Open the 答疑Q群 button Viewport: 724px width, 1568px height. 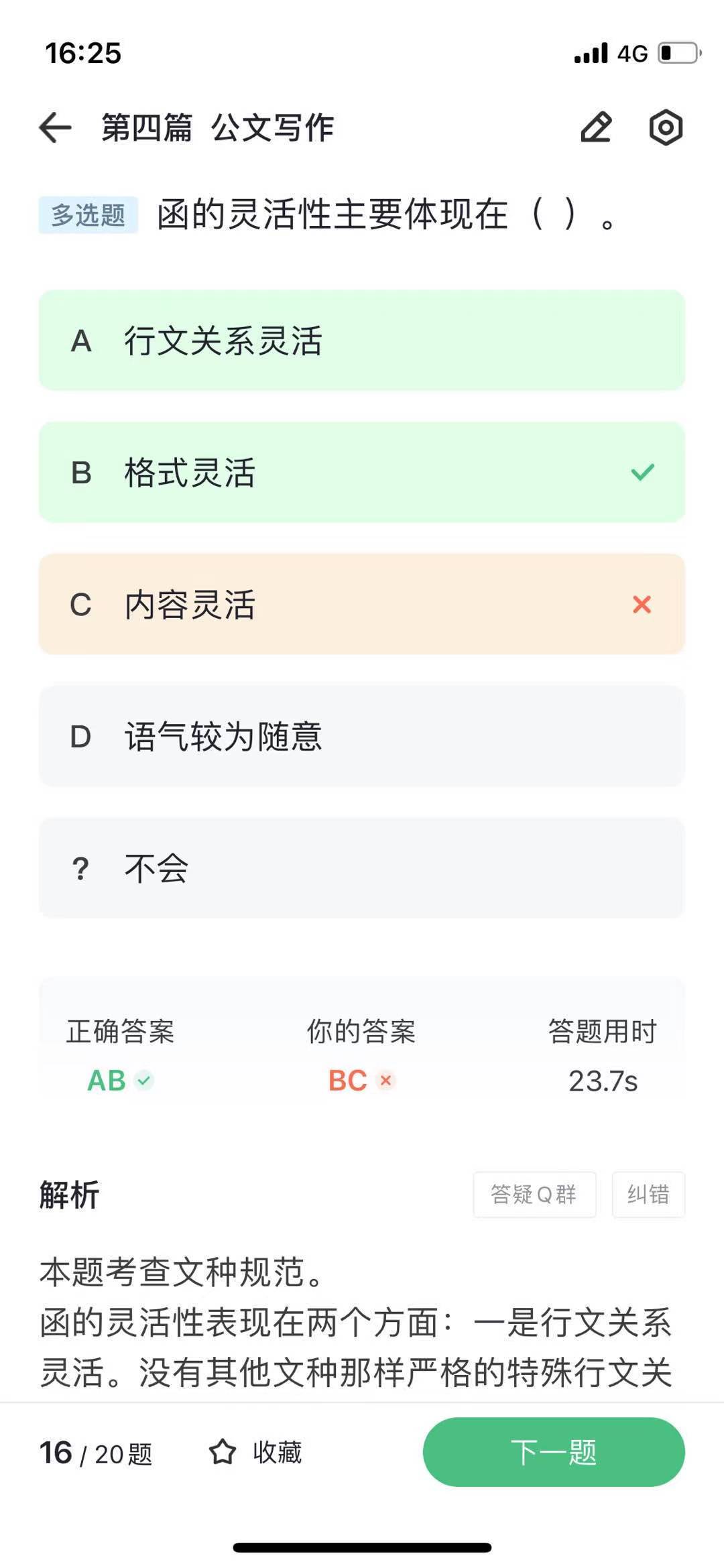coord(534,1194)
